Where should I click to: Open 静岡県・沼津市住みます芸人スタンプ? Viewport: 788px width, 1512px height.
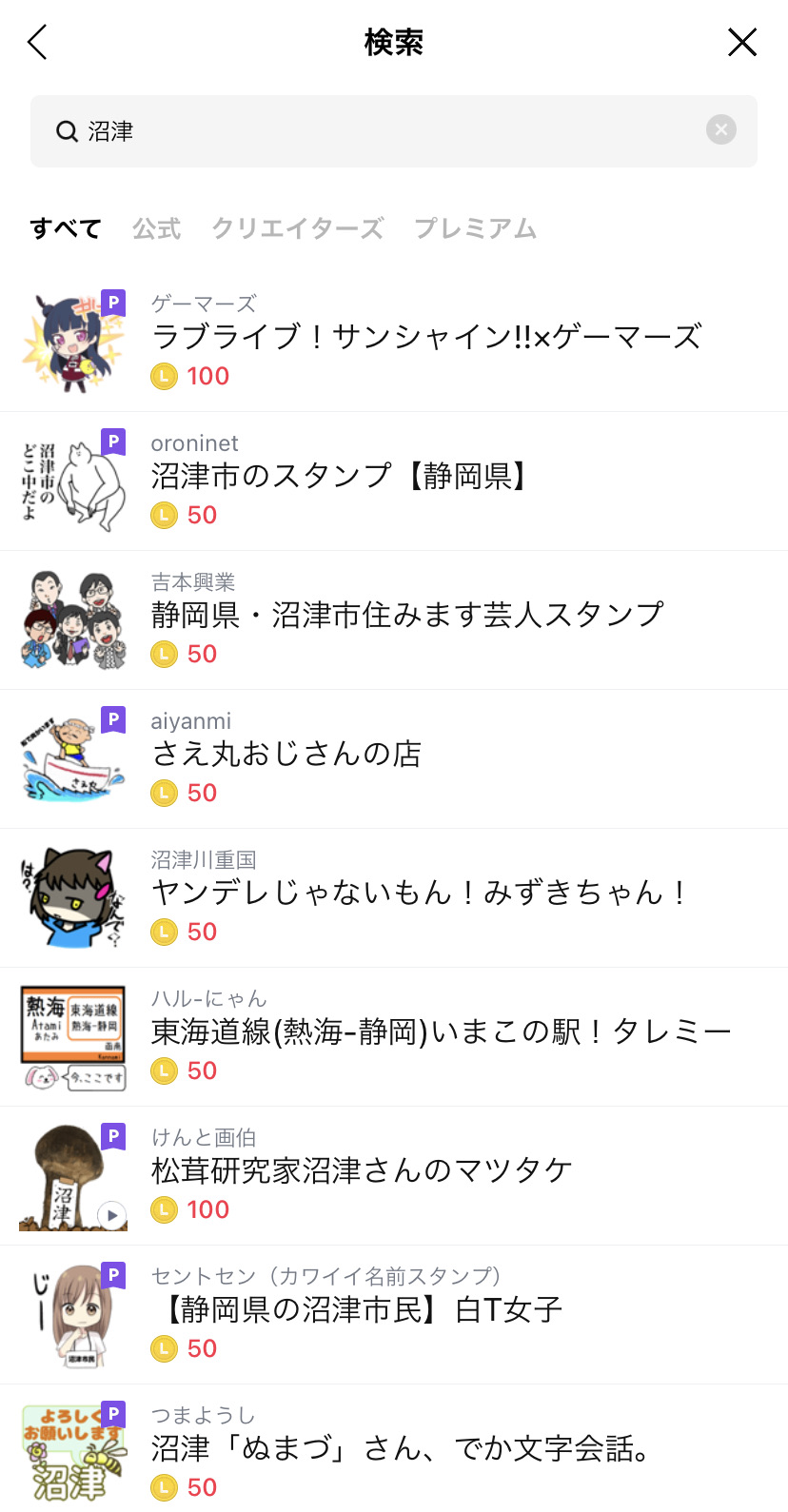[x=407, y=615]
